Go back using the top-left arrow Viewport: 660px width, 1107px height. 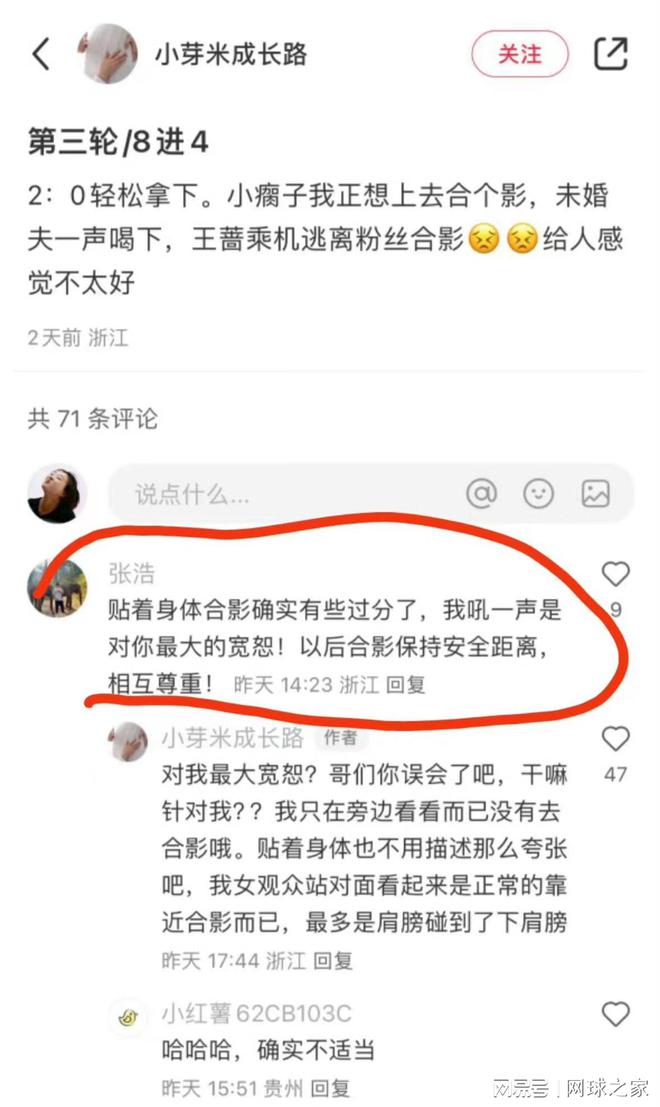click(x=40, y=54)
